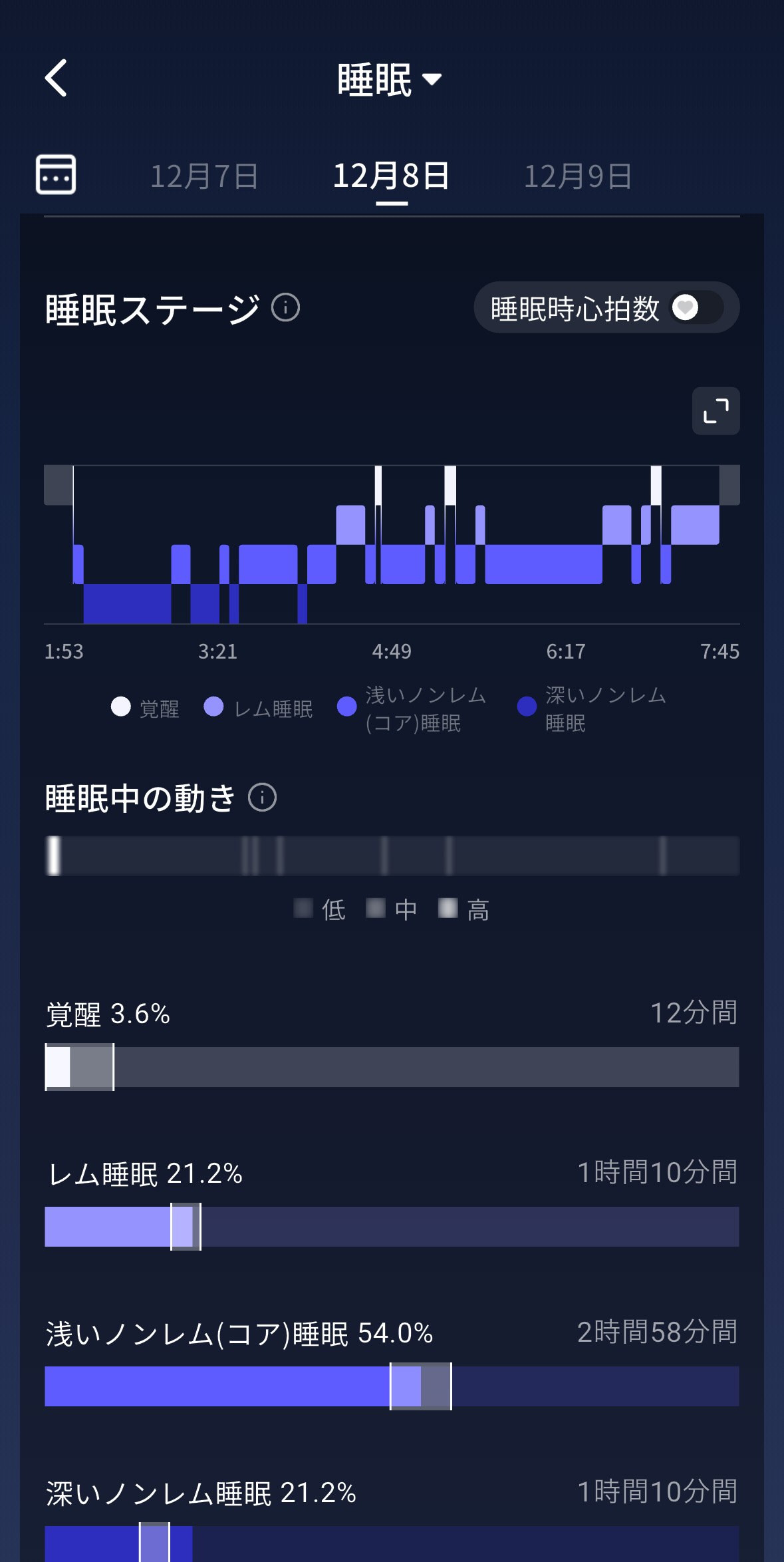Tap the 深いノンレム睡眠 legend marker

(x=526, y=707)
